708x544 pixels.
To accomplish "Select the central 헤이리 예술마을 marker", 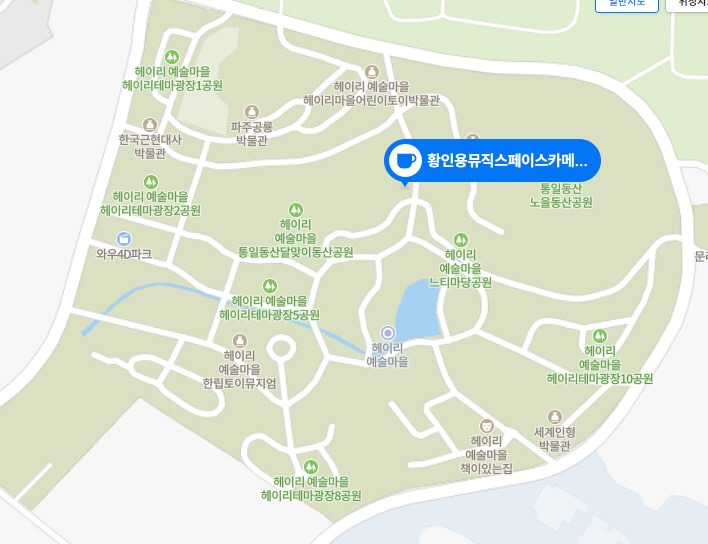I will (x=388, y=333).
